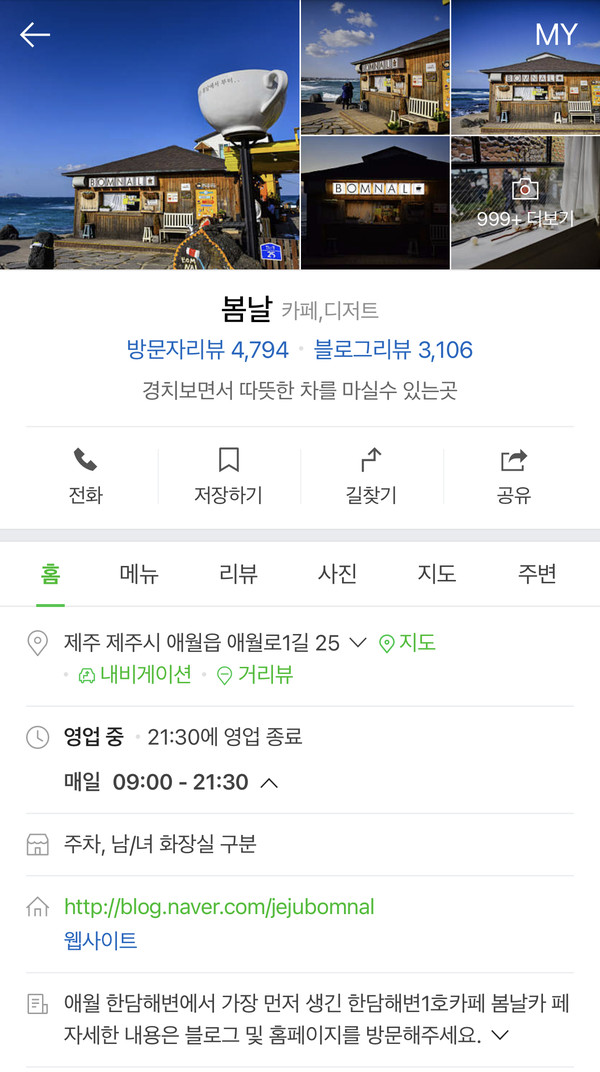
Task: Open 지도 link next to address
Action: tap(407, 643)
